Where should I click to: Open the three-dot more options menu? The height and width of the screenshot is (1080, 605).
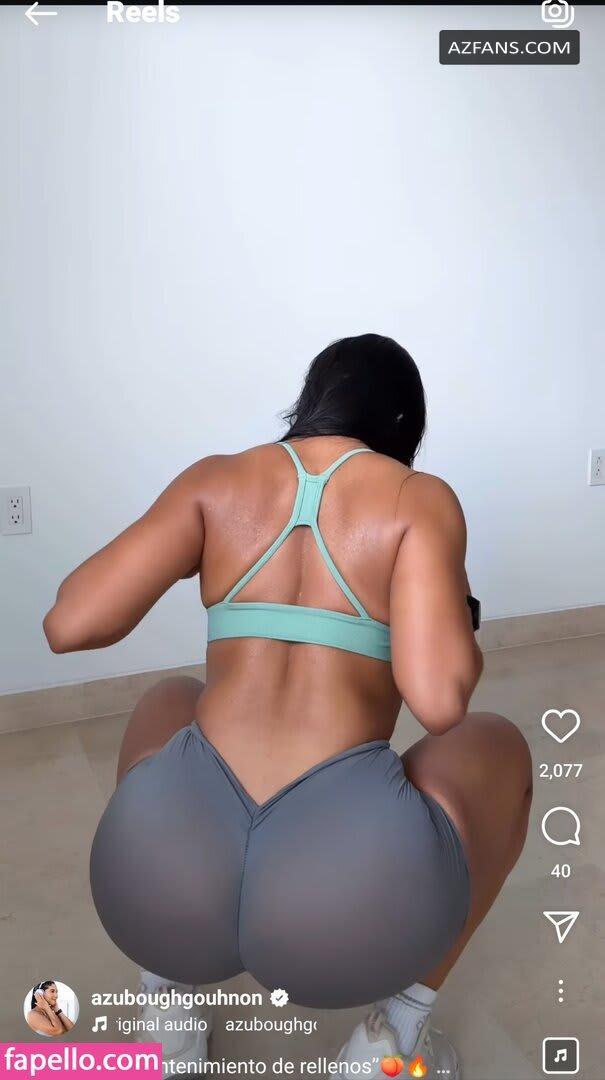coord(560,991)
